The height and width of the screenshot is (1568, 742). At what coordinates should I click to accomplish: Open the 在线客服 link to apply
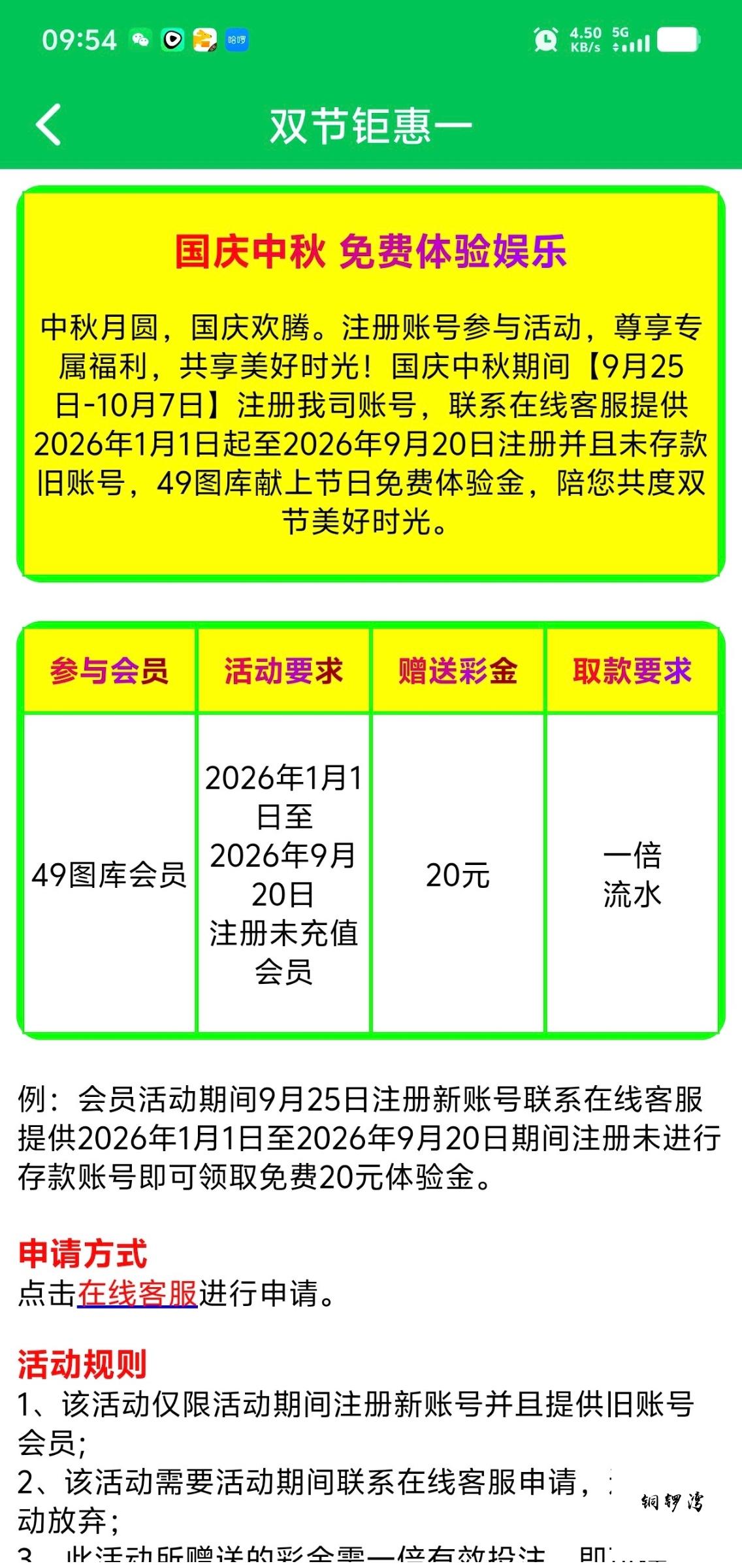pyautogui.click(x=138, y=1293)
